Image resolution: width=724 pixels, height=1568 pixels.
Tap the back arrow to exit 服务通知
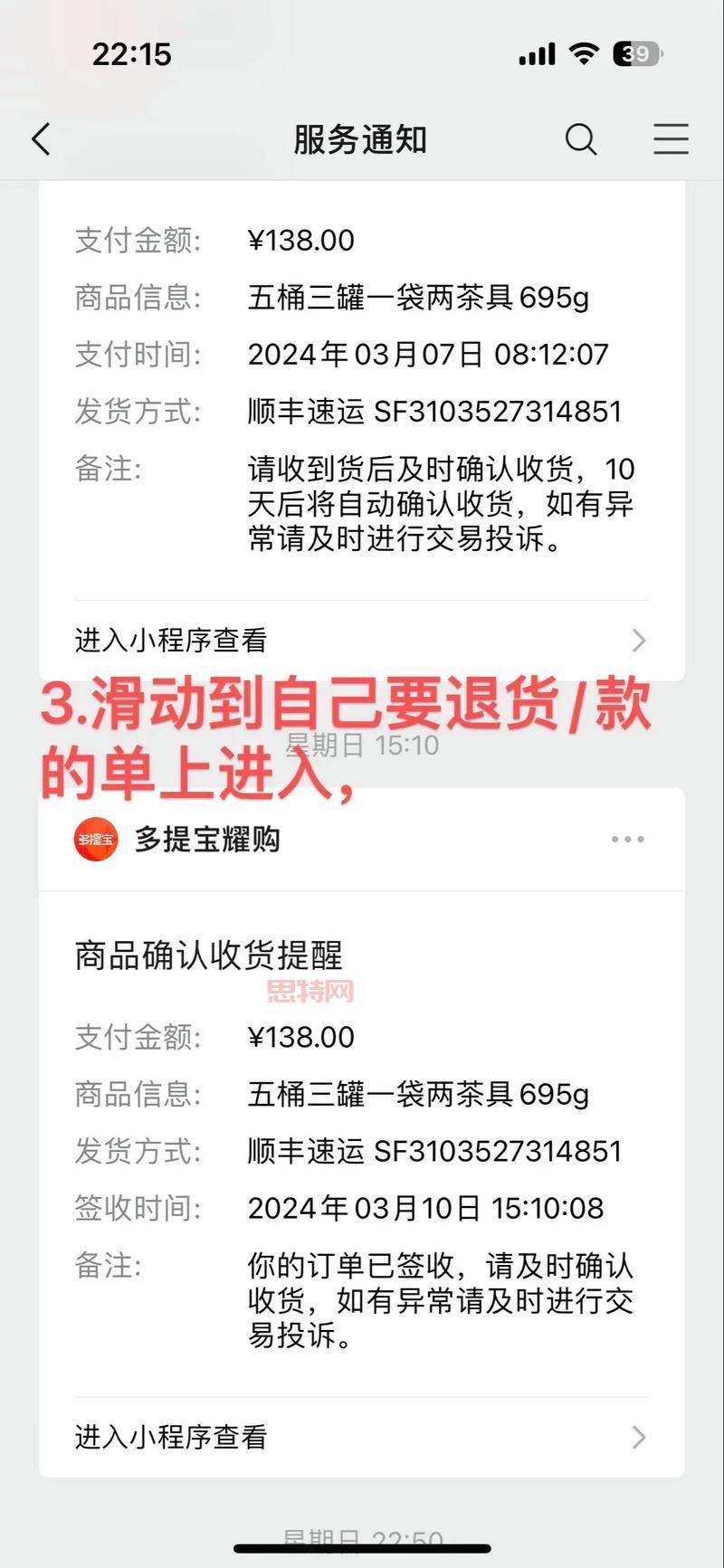tap(40, 140)
